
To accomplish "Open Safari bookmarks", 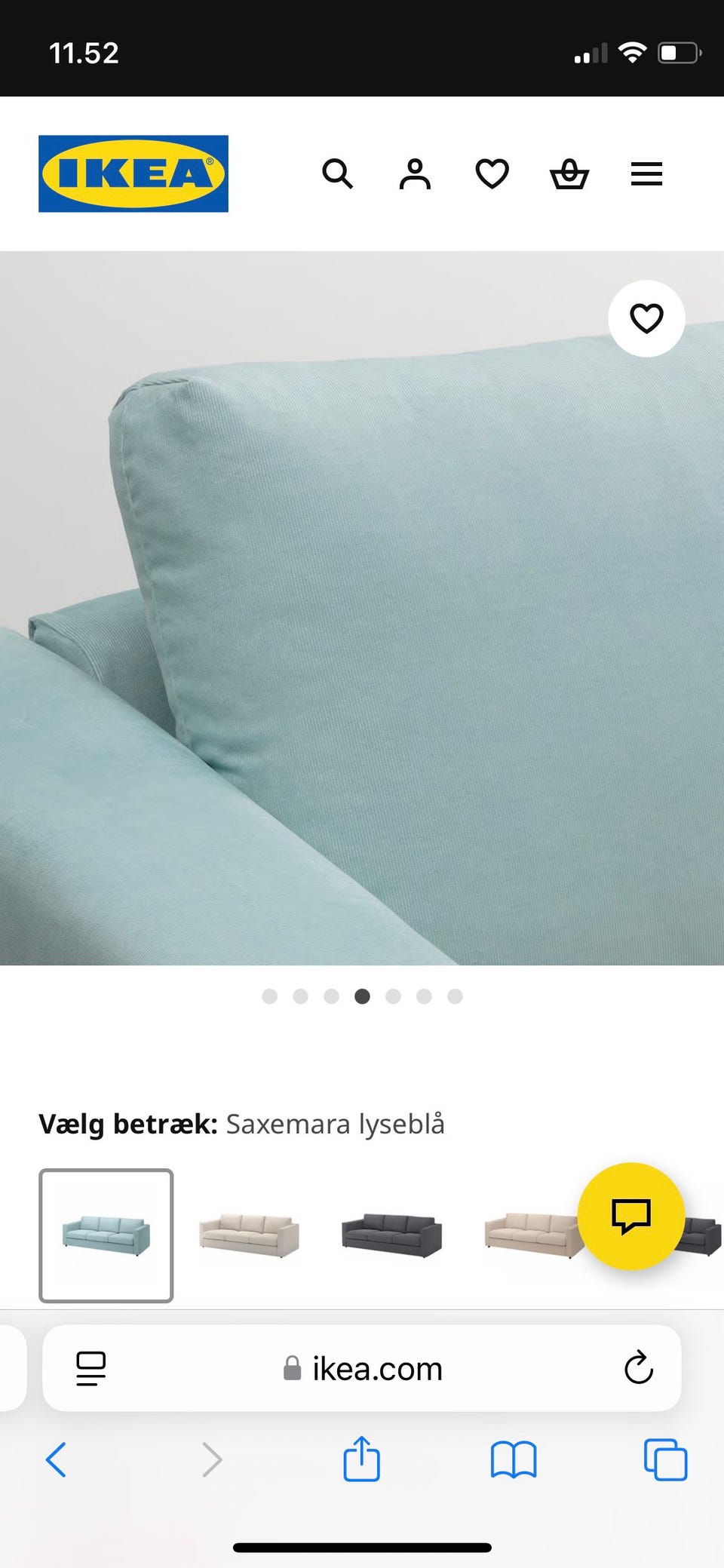I will [513, 1460].
